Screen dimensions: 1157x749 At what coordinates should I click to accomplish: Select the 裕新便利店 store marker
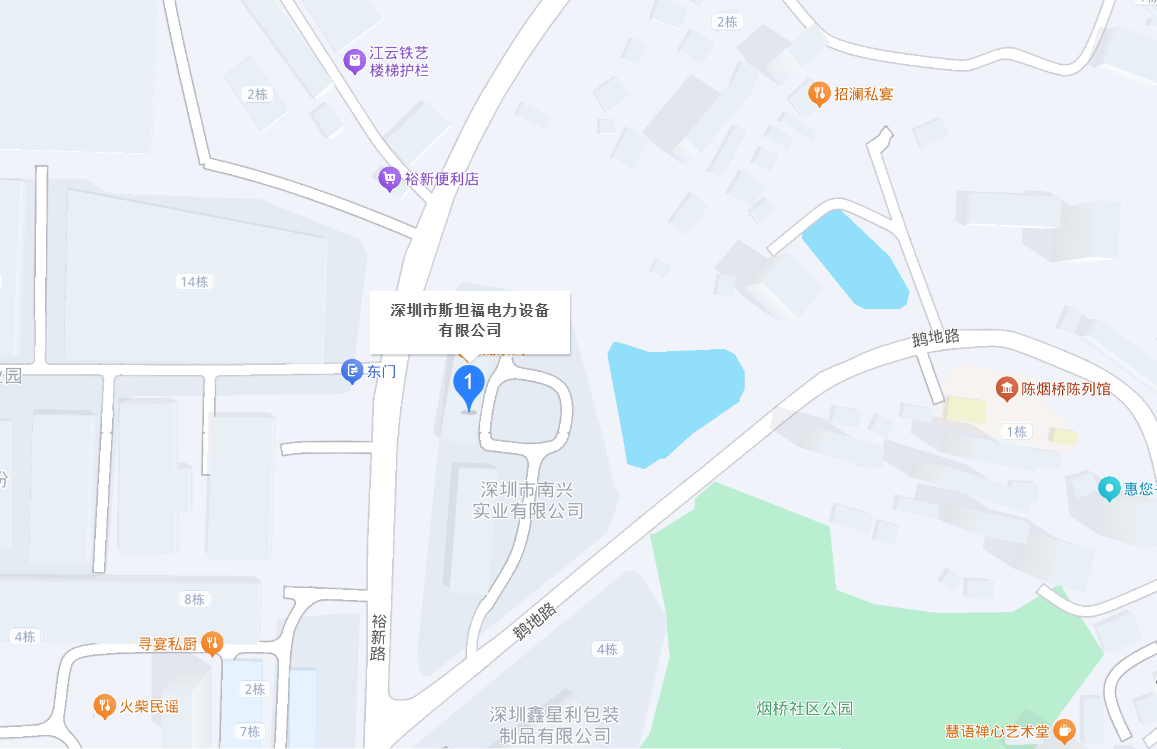389,180
